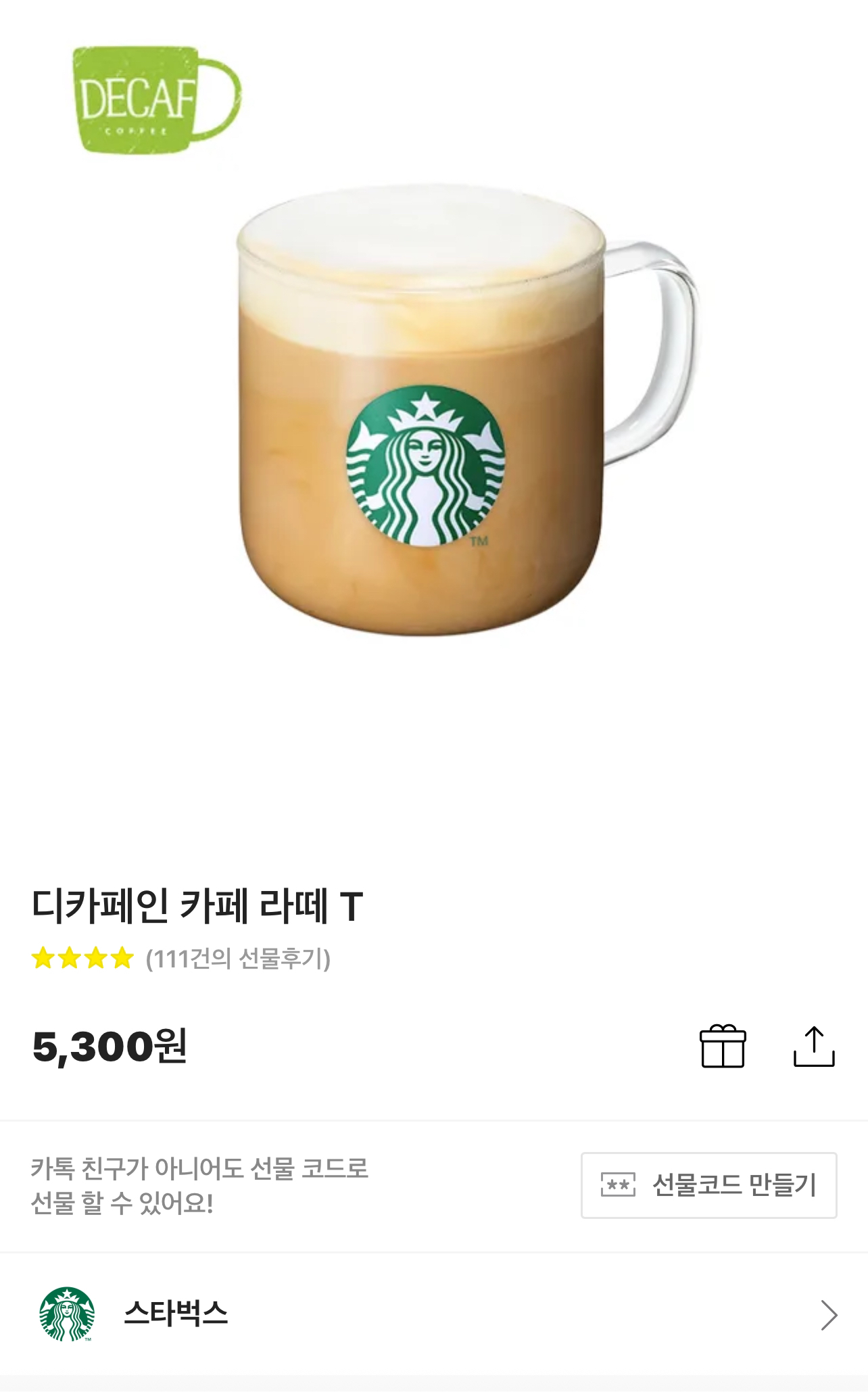Open the 111건의 선물후기 reviews

pyautogui.click(x=238, y=958)
